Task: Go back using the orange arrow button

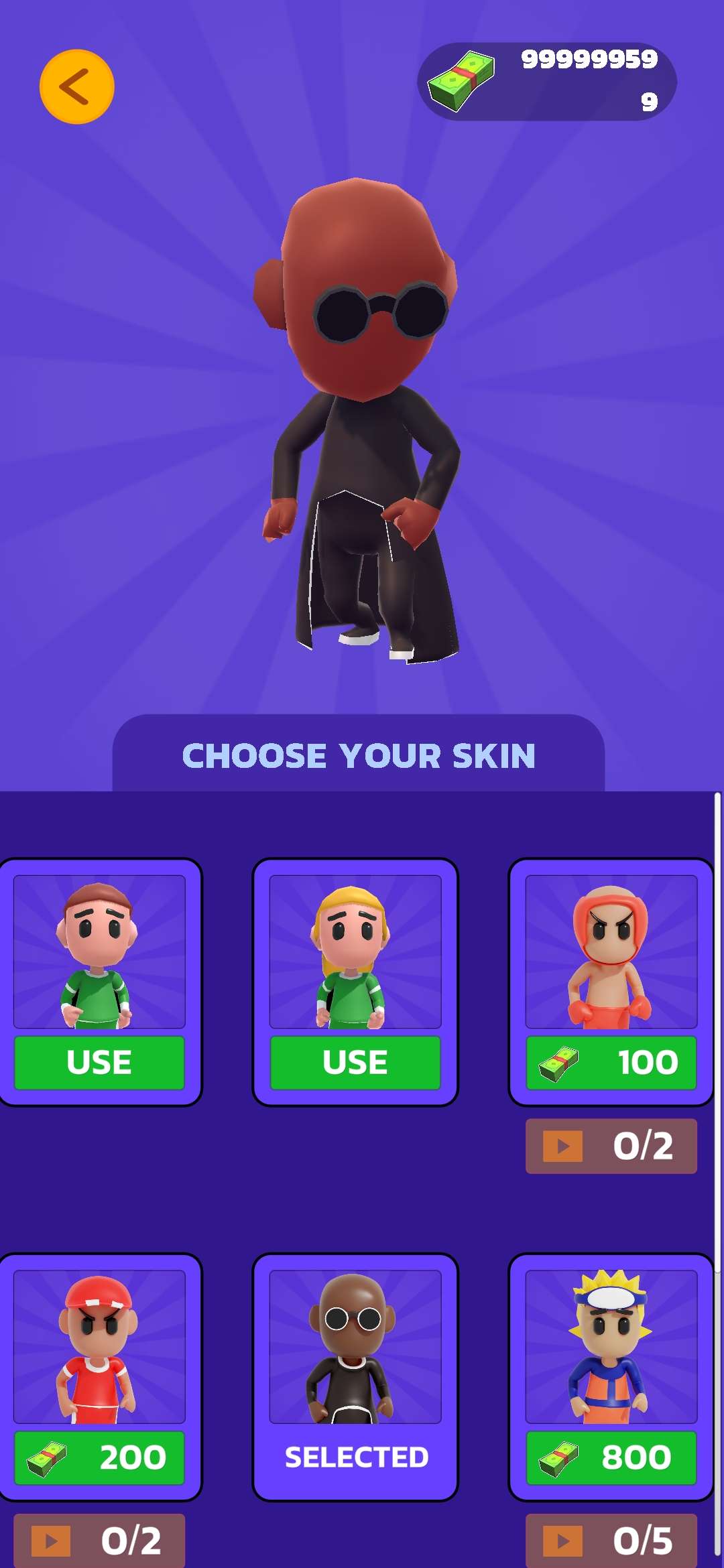Action: (76, 86)
